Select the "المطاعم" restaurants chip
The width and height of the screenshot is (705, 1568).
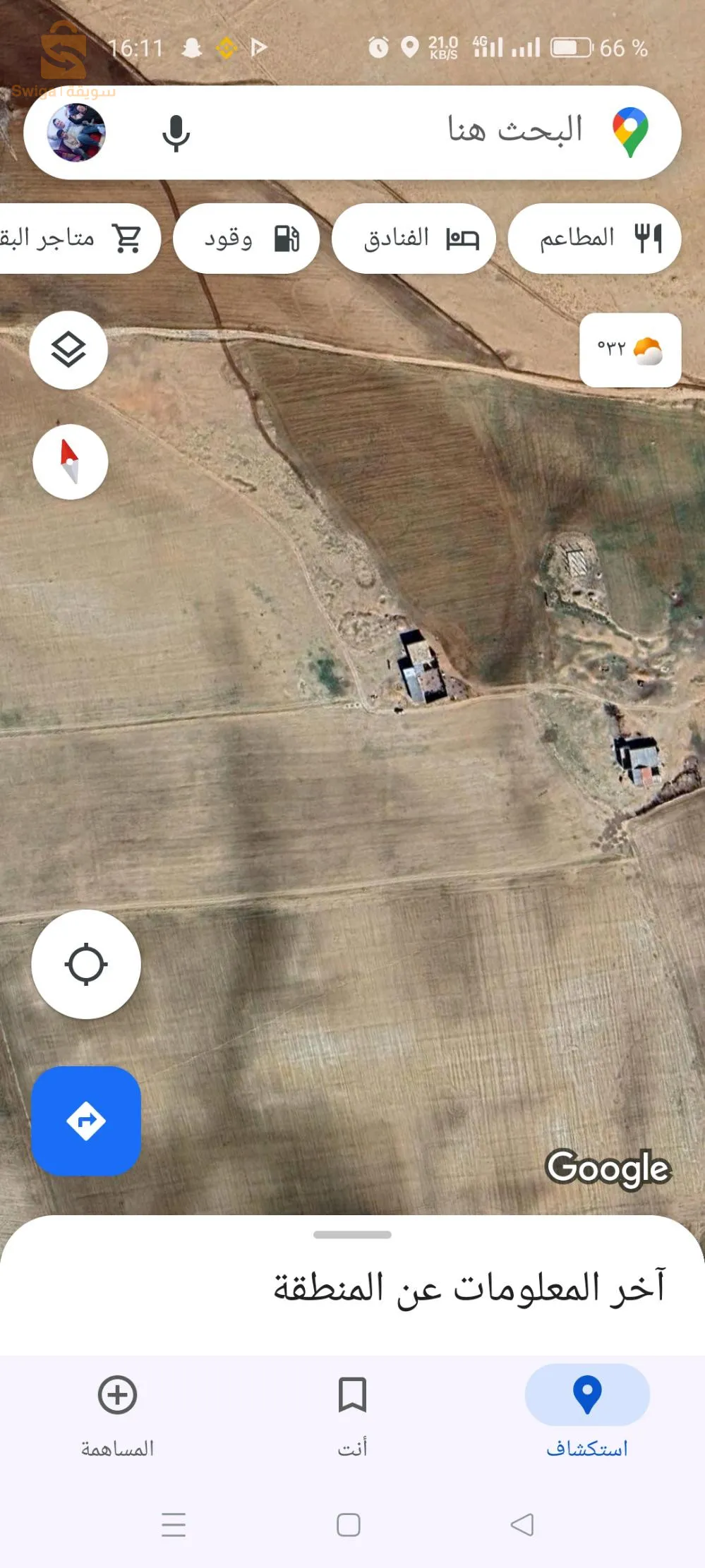[x=594, y=239]
